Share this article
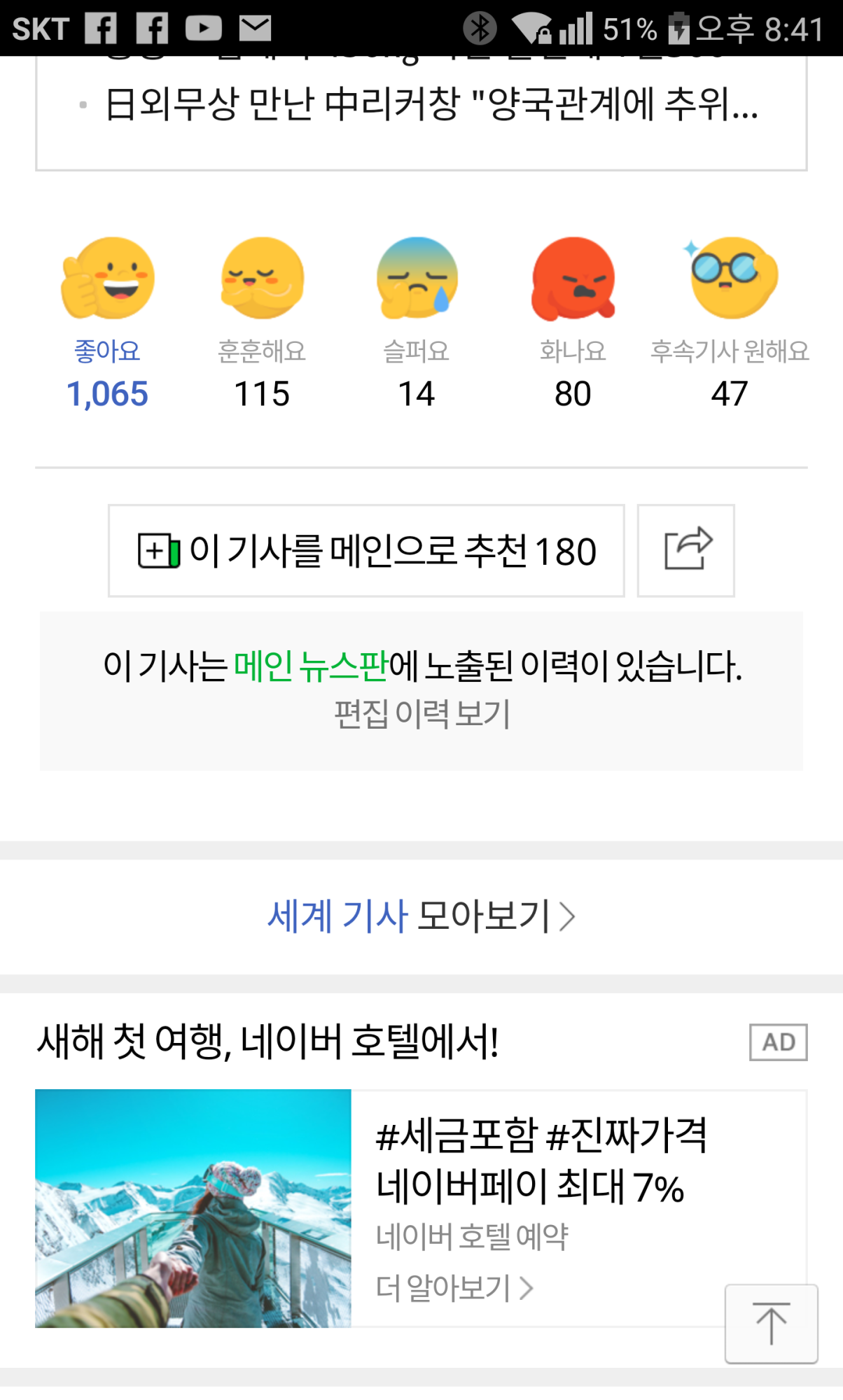The width and height of the screenshot is (843, 1400). click(686, 551)
